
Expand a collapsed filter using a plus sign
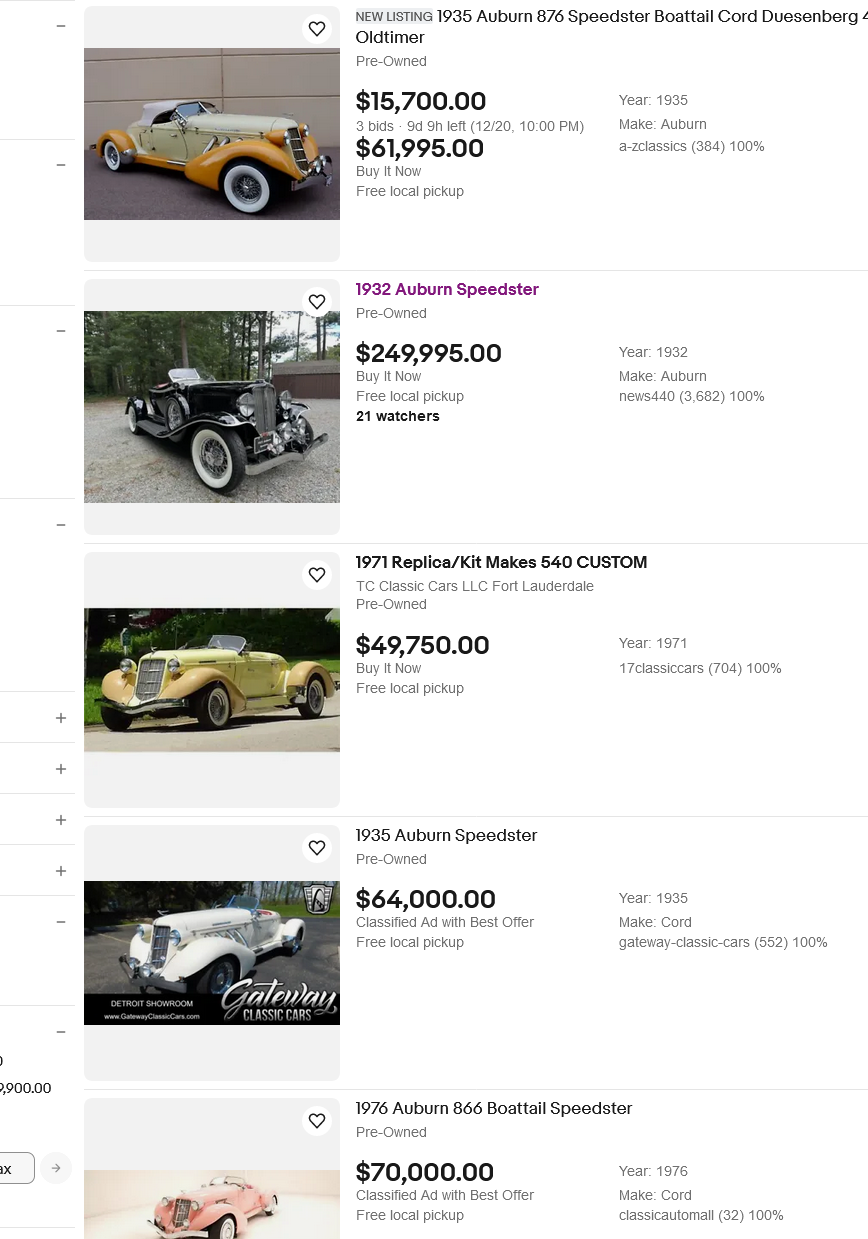pyautogui.click(x=60, y=717)
